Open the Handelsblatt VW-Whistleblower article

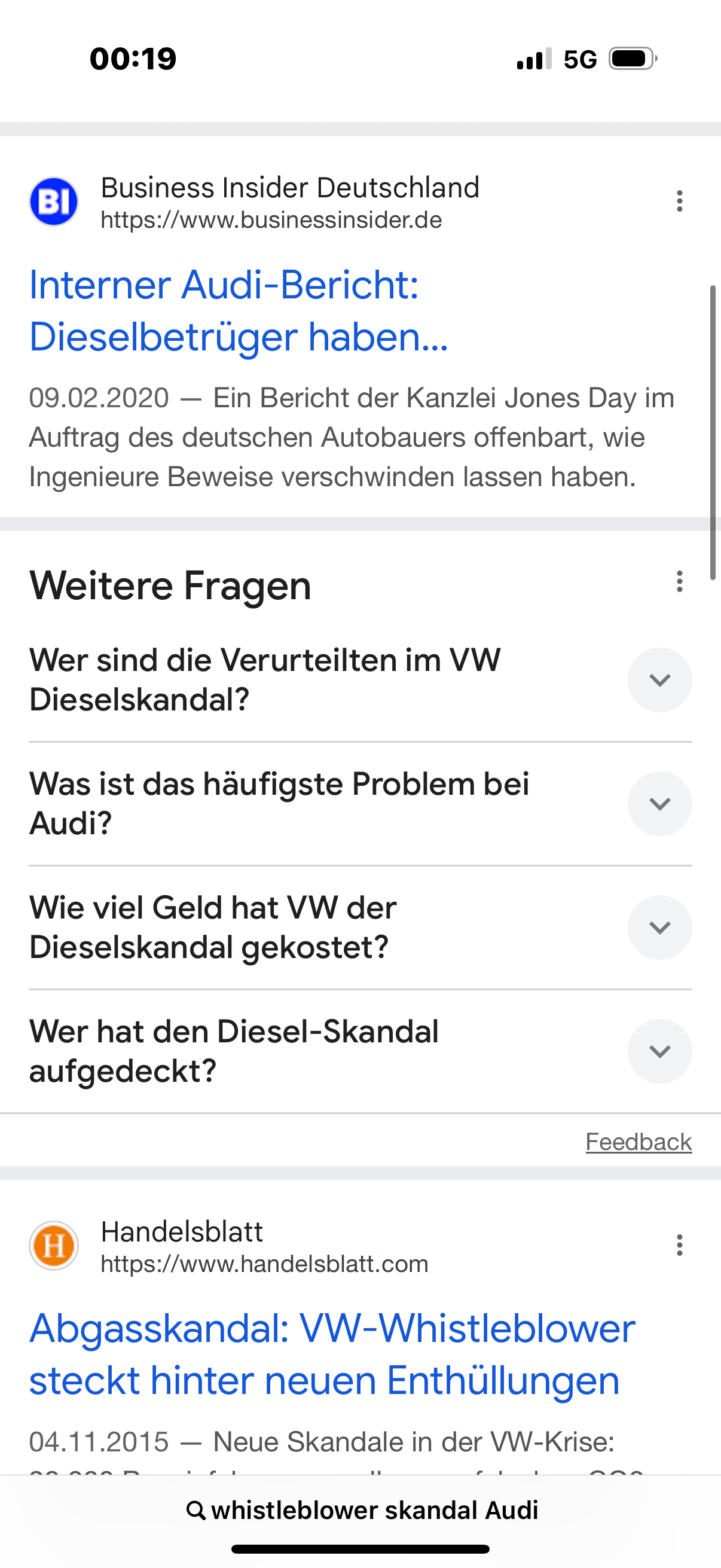(332, 1354)
